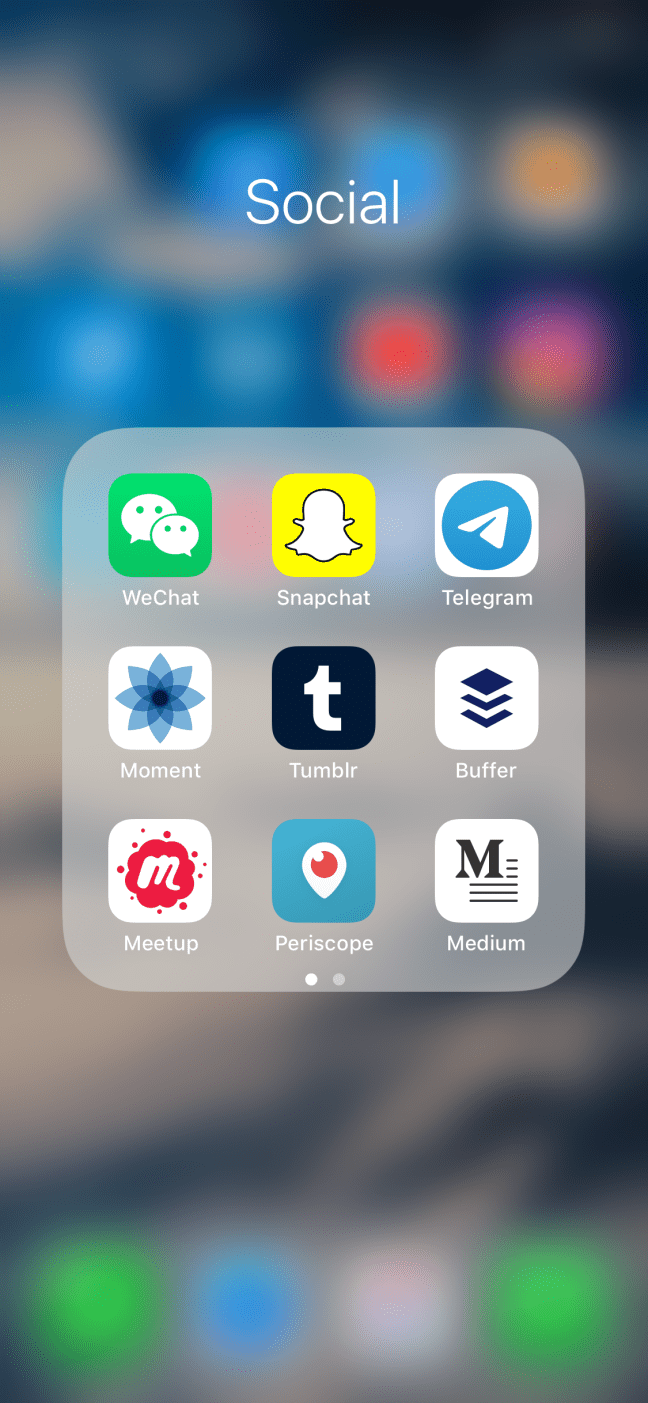Launch the Periscope app
Image resolution: width=648 pixels, height=1403 pixels.
323,871
